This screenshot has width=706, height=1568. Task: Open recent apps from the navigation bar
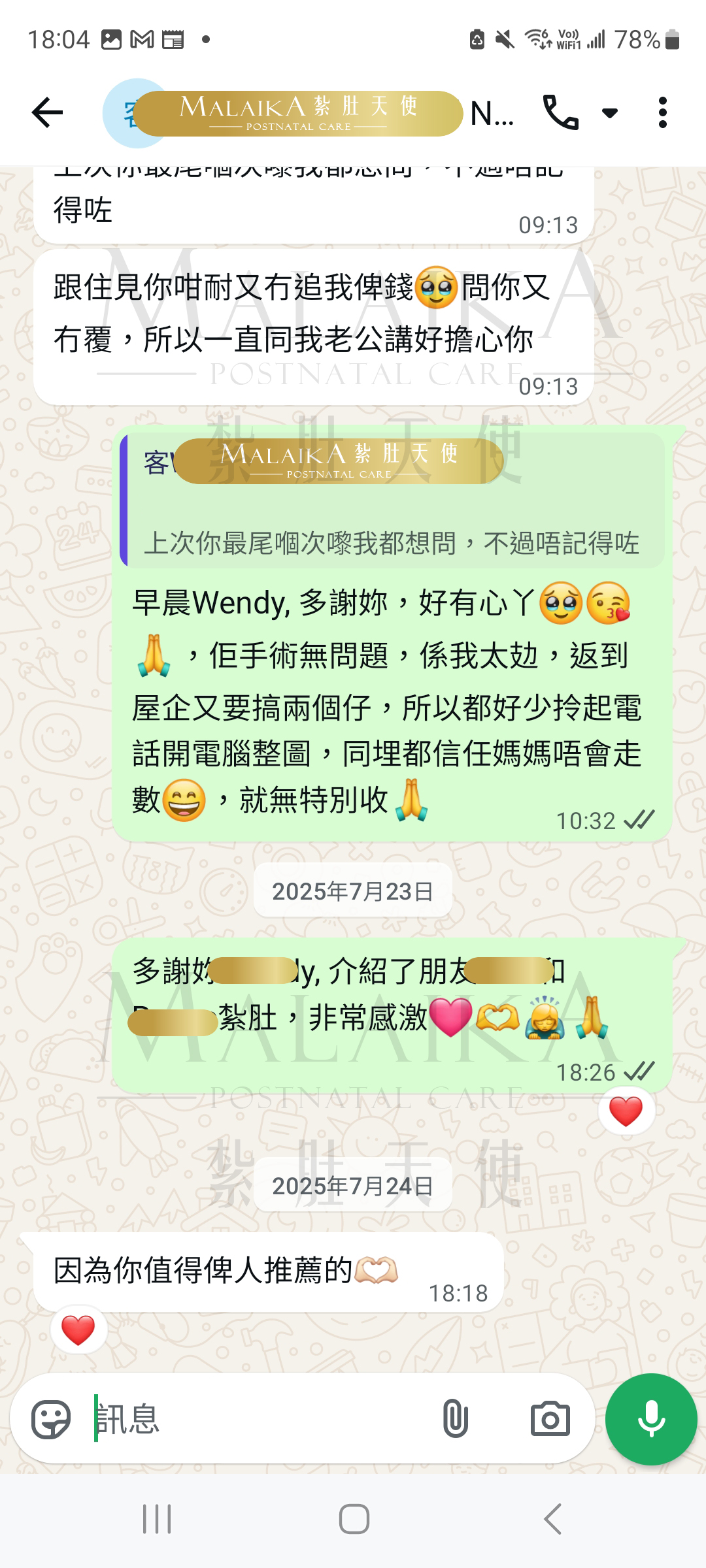[157, 1519]
